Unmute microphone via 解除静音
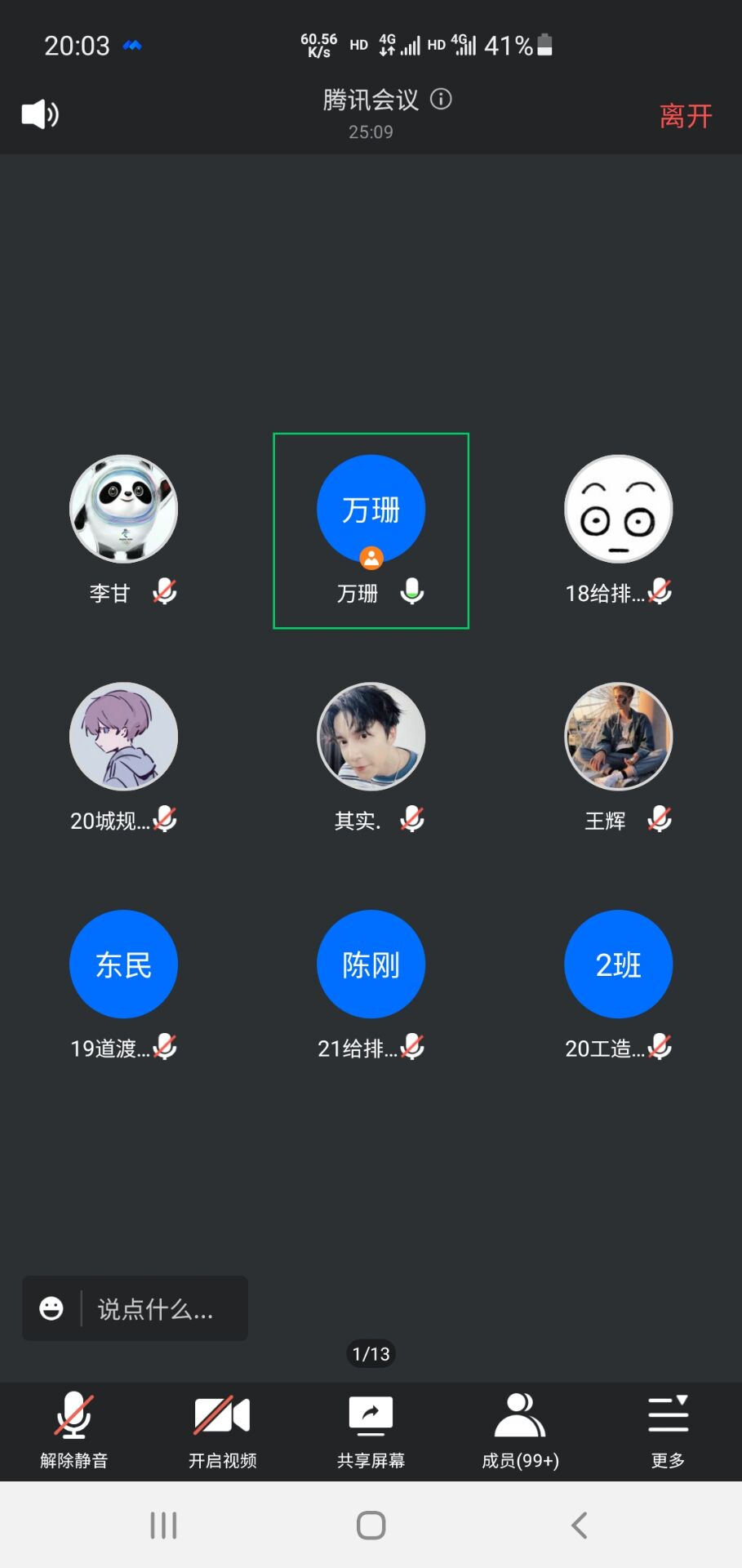The image size is (742, 1568). pyautogui.click(x=73, y=1431)
